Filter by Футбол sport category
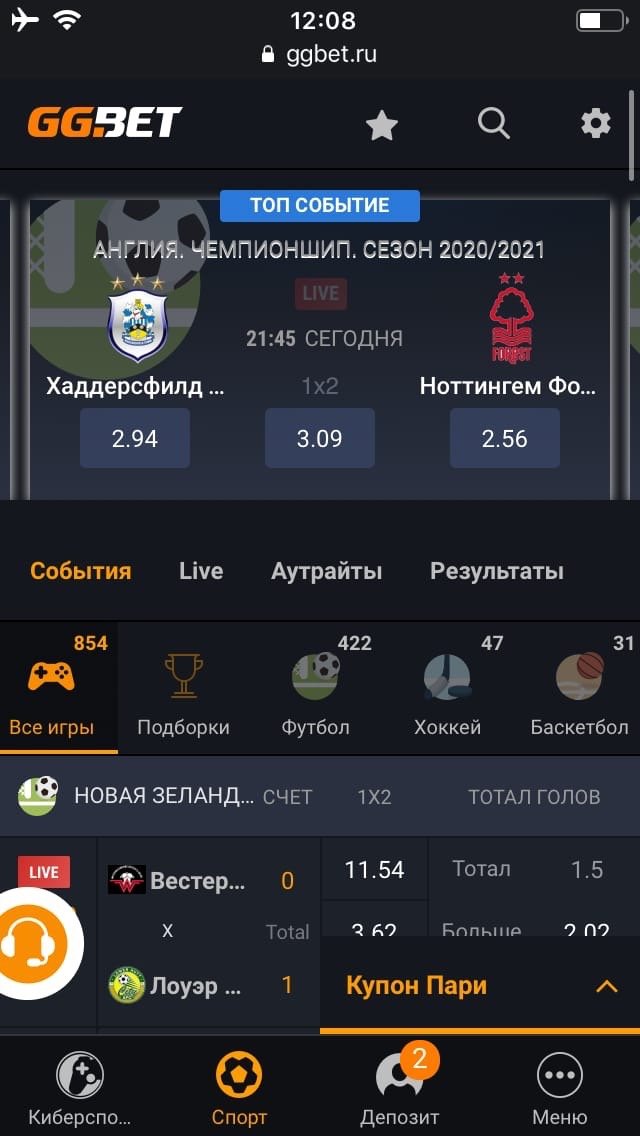The image size is (640, 1136). pos(316,690)
